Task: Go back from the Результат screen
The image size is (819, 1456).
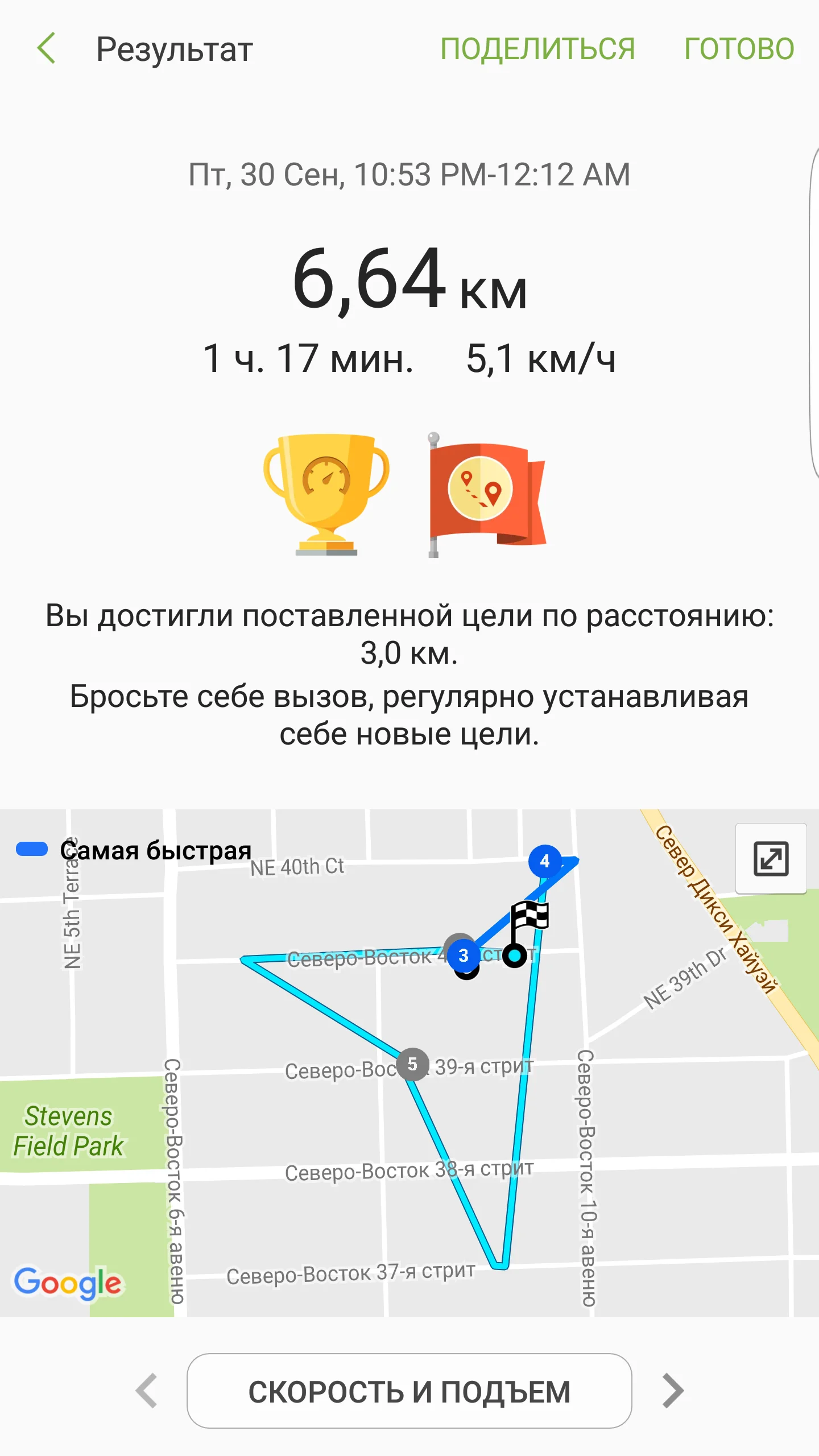Action: (47, 48)
